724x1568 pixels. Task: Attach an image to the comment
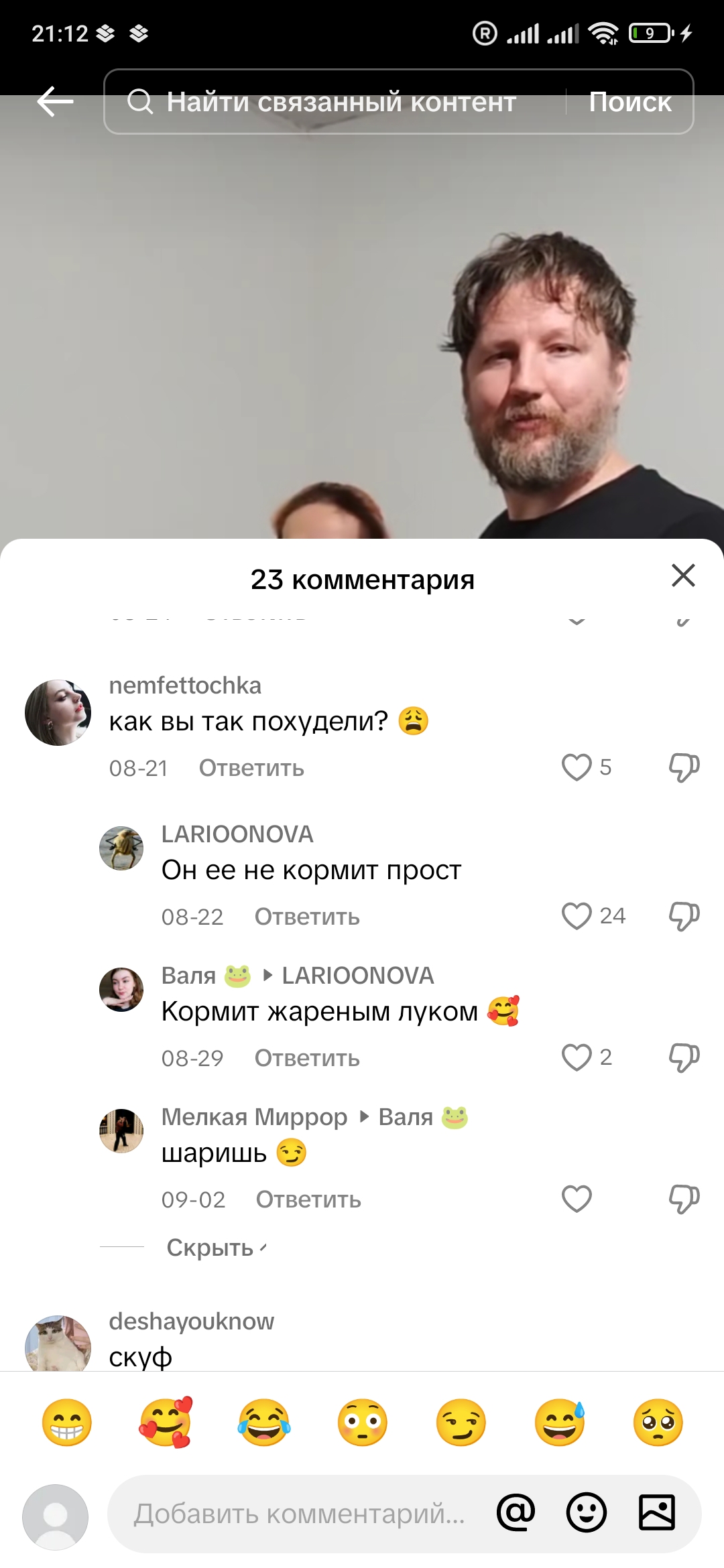click(x=657, y=1512)
